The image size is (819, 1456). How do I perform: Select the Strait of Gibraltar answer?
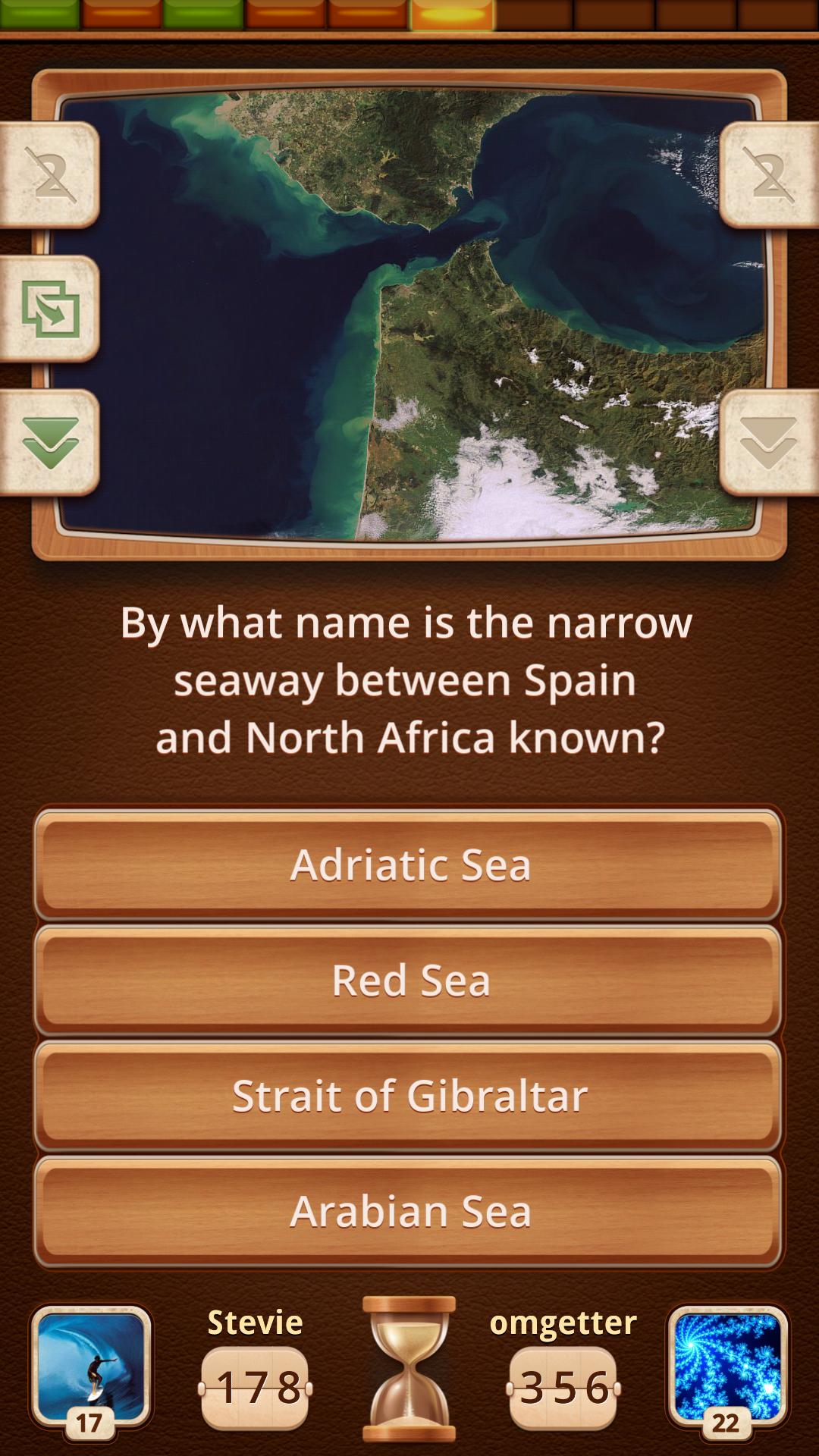coord(409,1096)
